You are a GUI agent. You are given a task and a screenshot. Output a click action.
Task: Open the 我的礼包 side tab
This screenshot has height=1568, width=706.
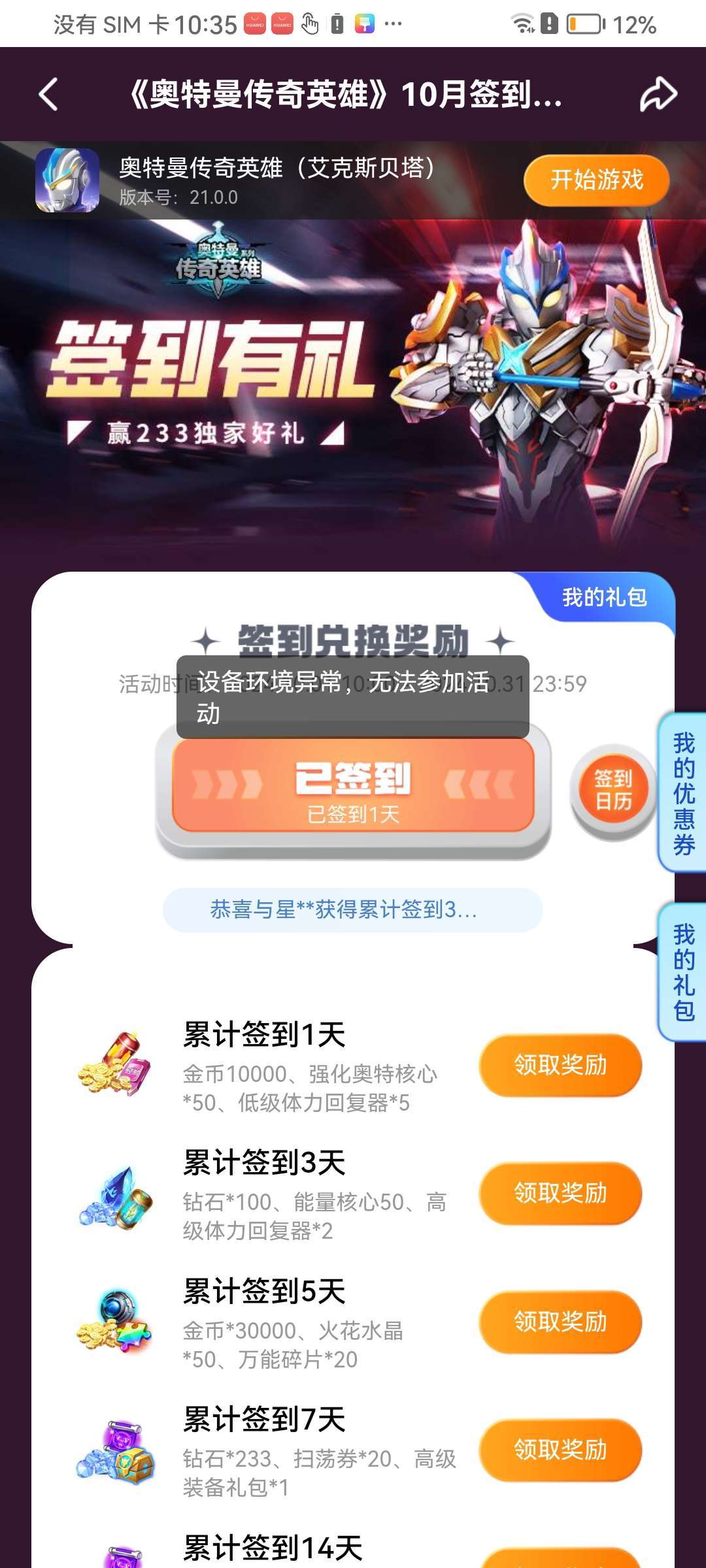point(684,972)
